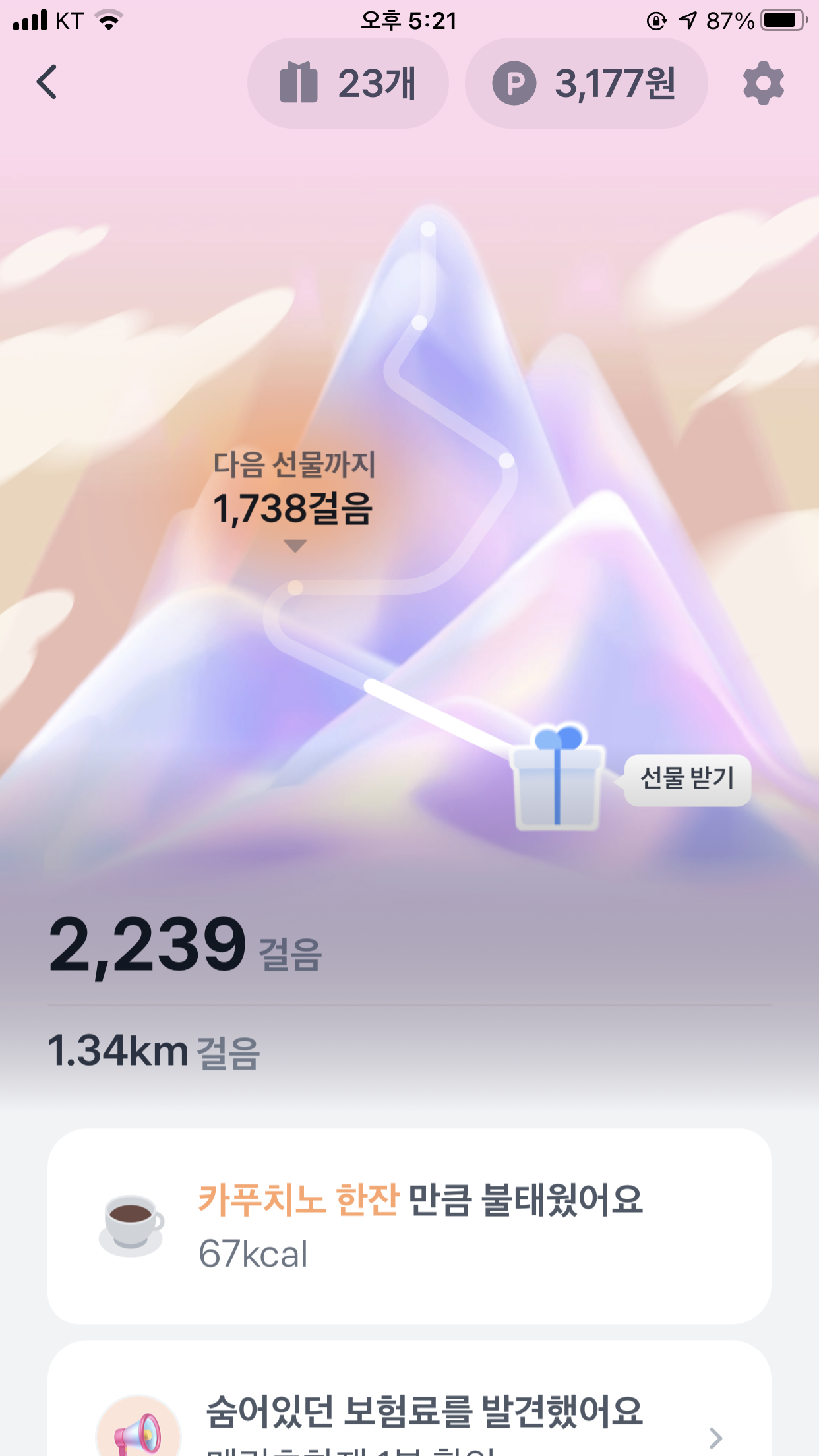Viewport: 819px width, 1456px height.
Task: Open the settings gear
Action: pyautogui.click(x=763, y=83)
